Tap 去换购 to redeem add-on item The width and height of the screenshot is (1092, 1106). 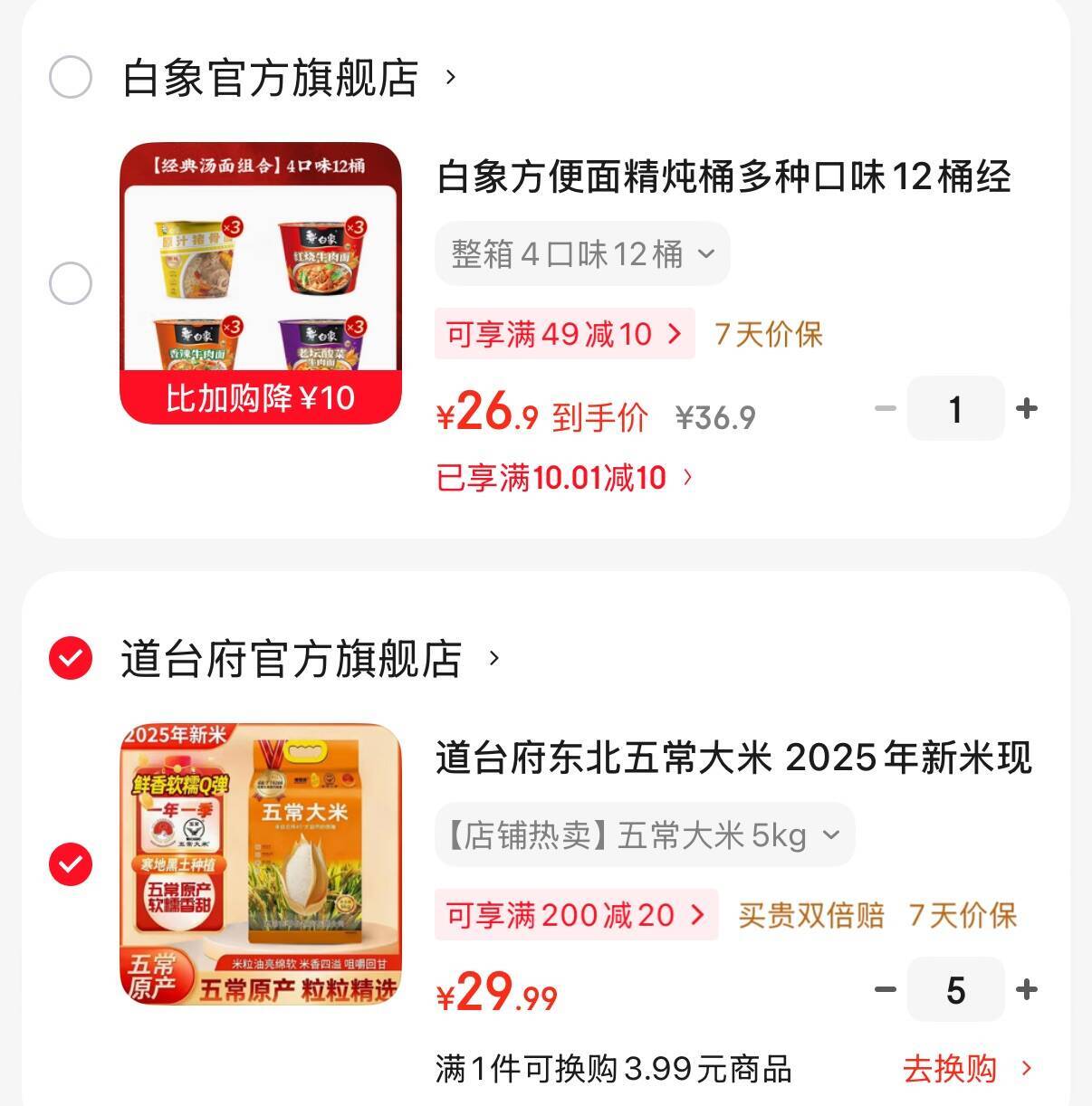[x=966, y=1069]
